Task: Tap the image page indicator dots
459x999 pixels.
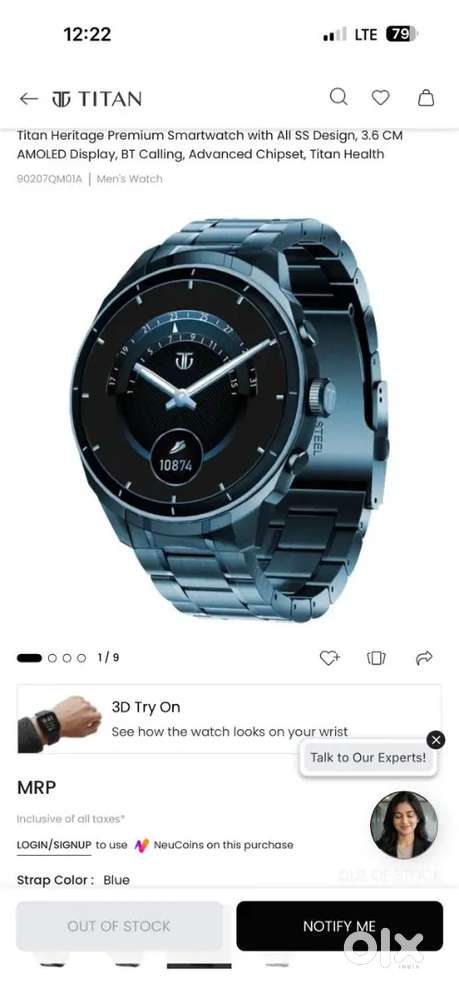Action: coord(51,658)
